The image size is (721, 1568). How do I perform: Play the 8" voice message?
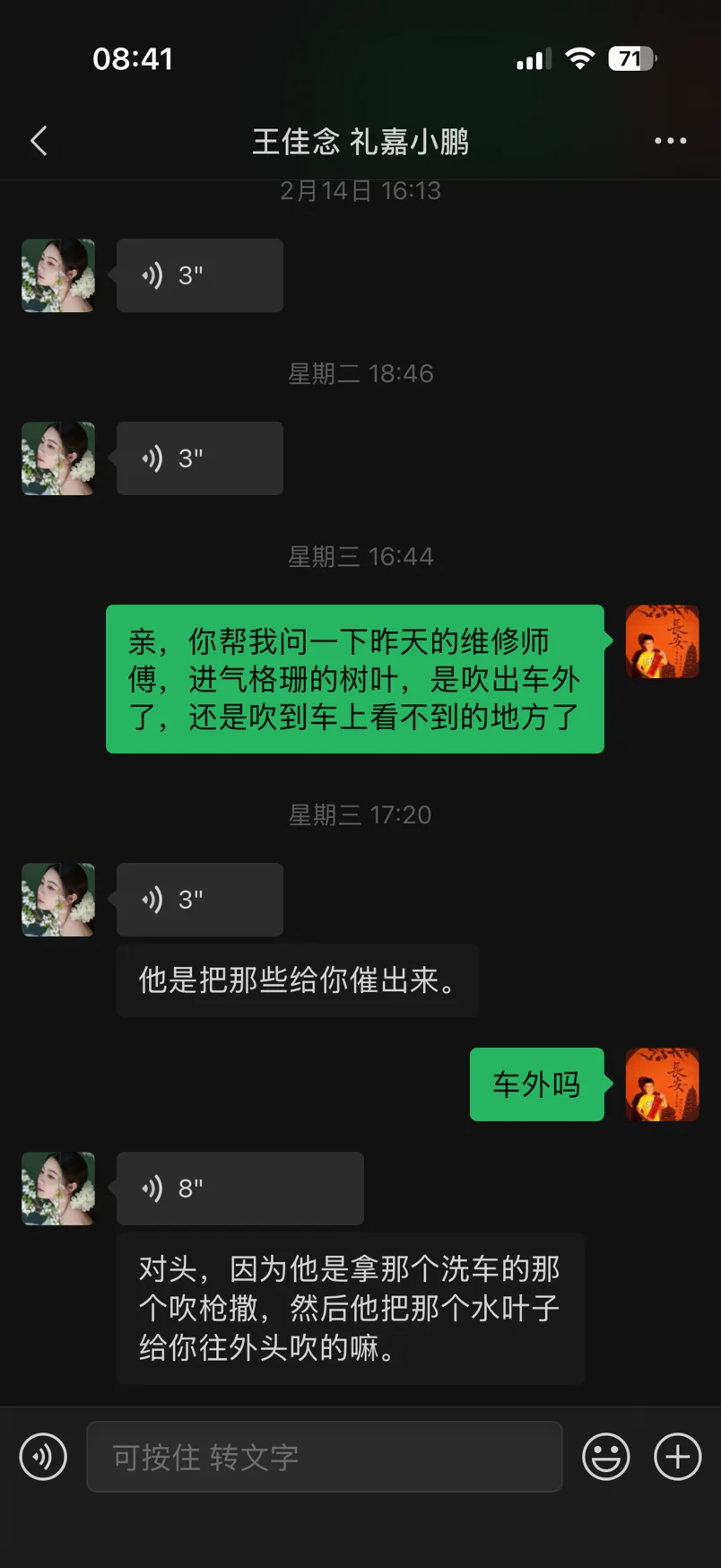pyautogui.click(x=240, y=1189)
